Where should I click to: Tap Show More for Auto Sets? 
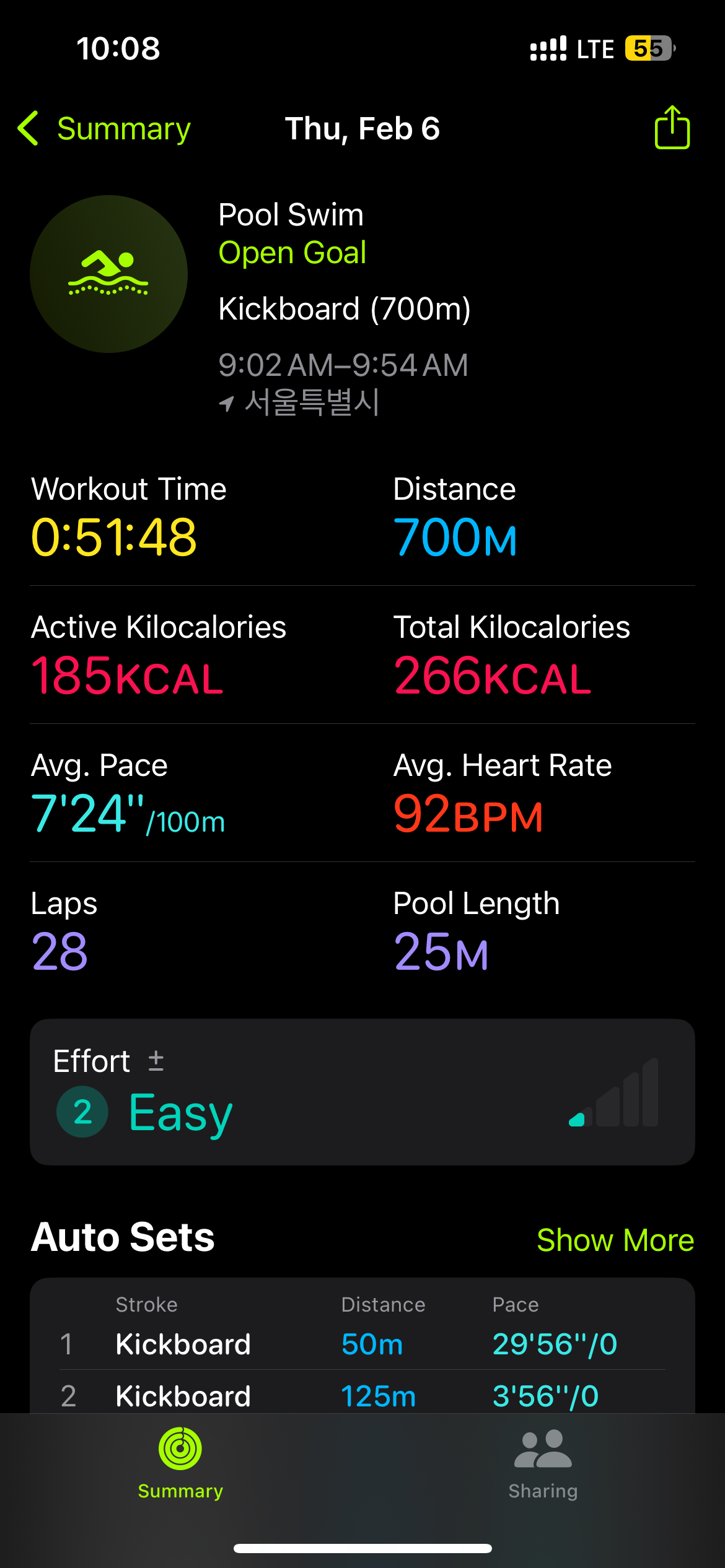click(x=615, y=1240)
